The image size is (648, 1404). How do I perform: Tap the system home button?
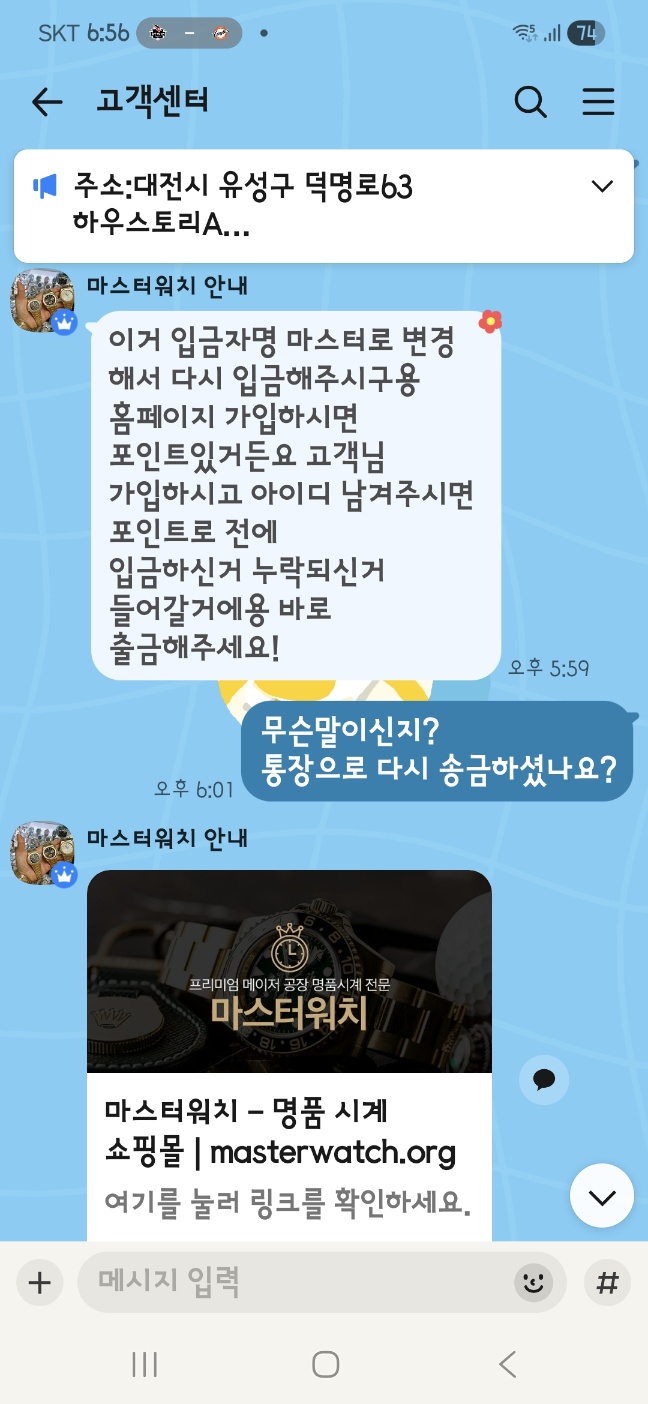[x=325, y=1364]
